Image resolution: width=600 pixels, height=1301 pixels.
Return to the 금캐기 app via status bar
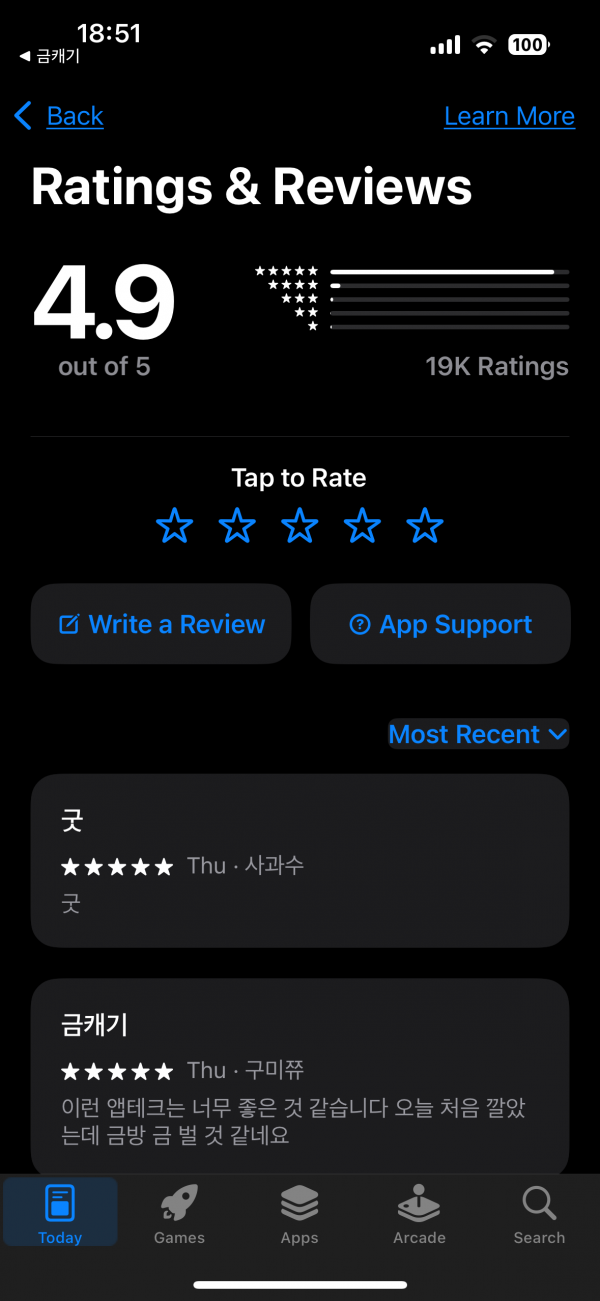(50, 57)
